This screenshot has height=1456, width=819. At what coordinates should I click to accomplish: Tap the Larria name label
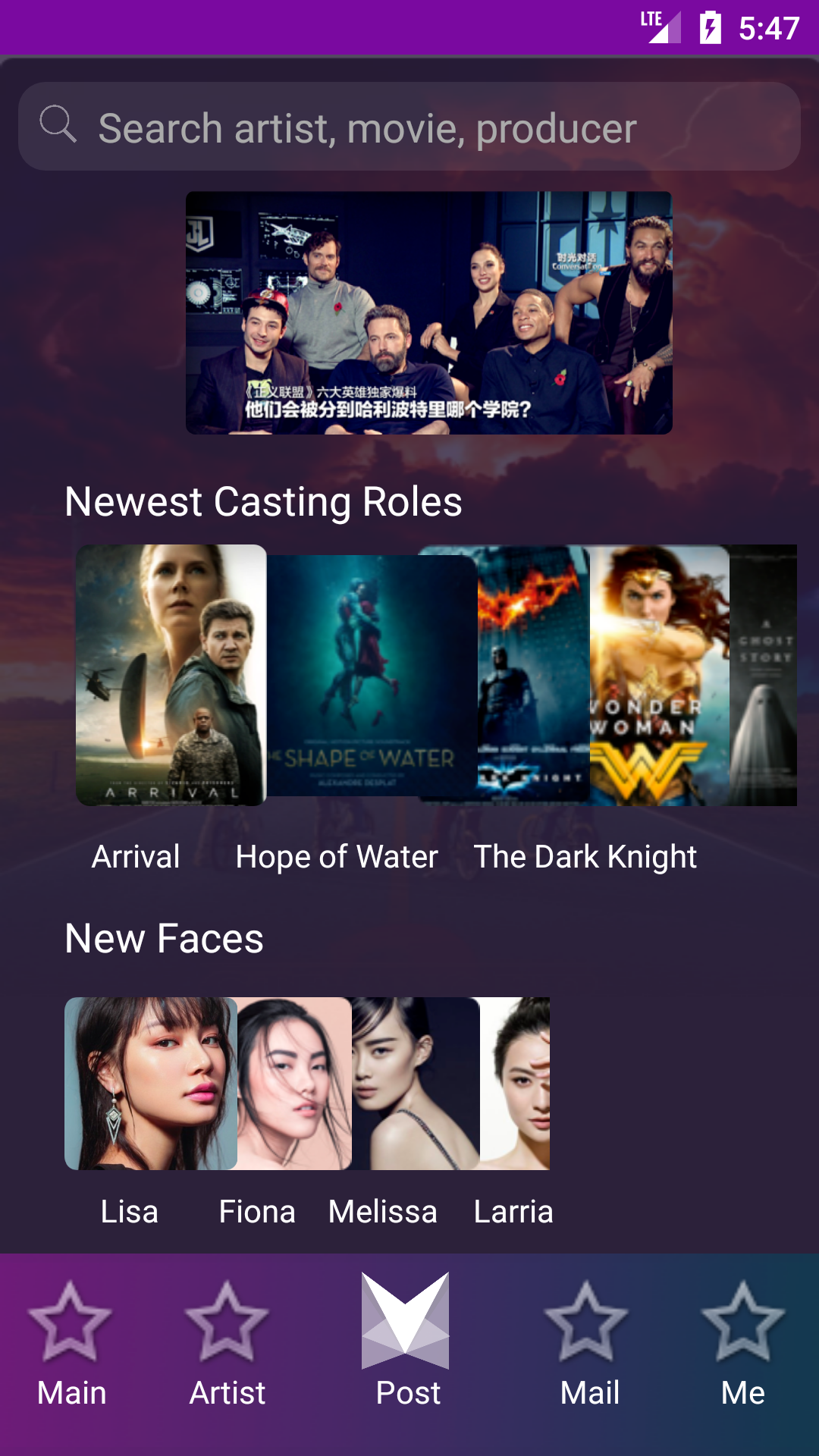pos(514,1211)
